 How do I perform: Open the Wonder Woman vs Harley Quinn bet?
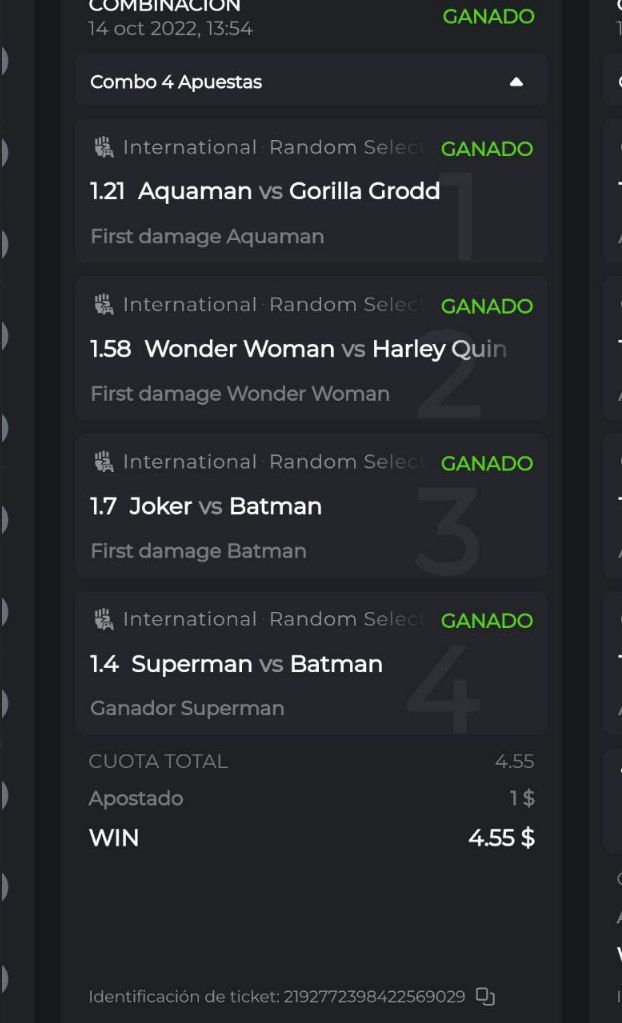click(x=298, y=349)
